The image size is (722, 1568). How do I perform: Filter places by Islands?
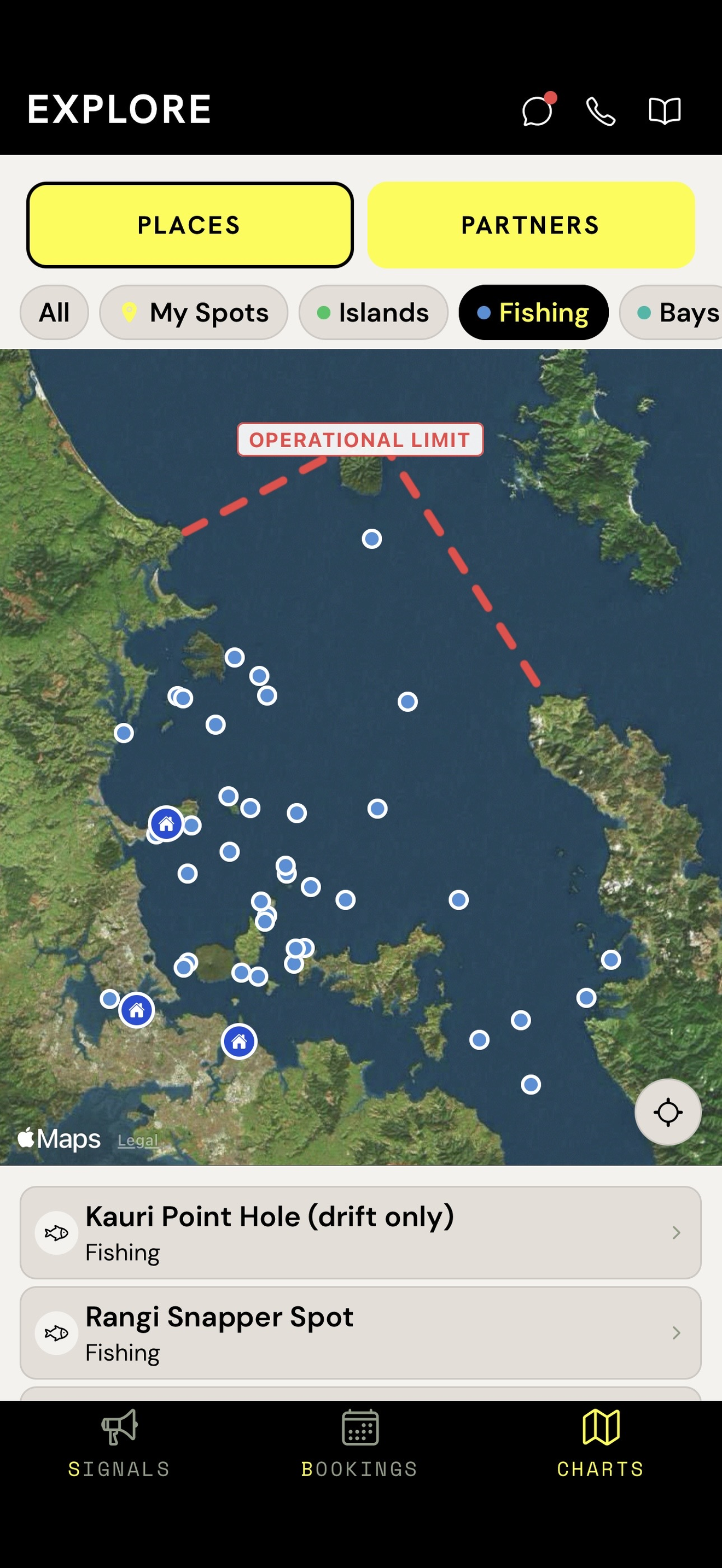tap(373, 312)
